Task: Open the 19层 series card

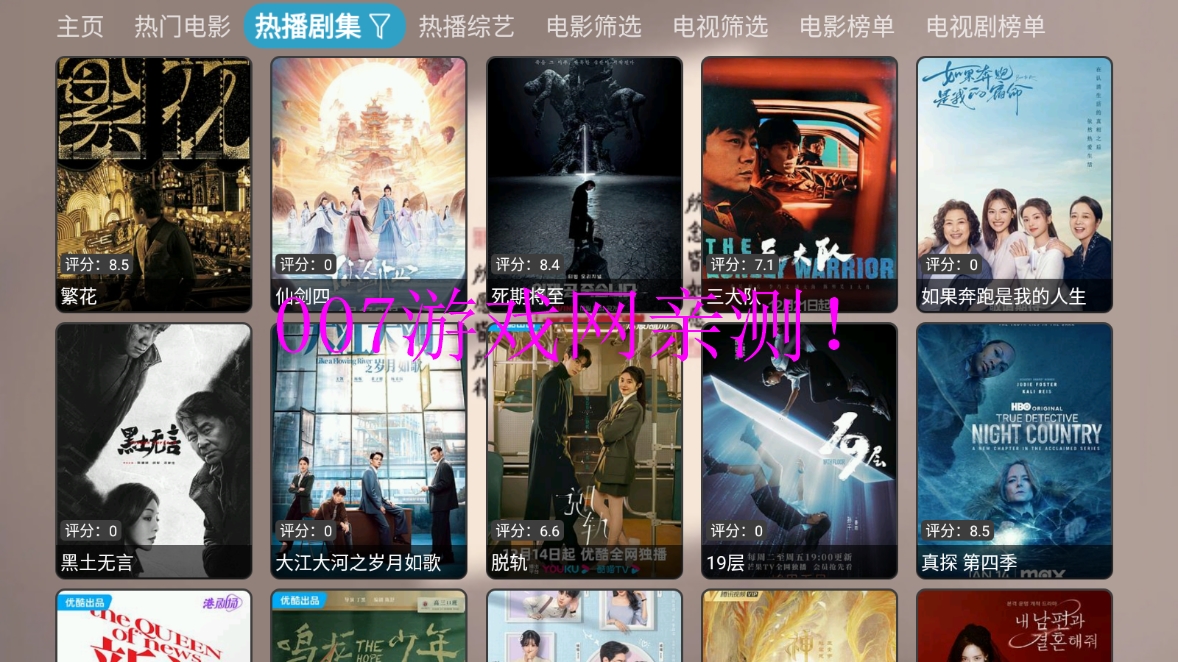Action: [x=799, y=451]
